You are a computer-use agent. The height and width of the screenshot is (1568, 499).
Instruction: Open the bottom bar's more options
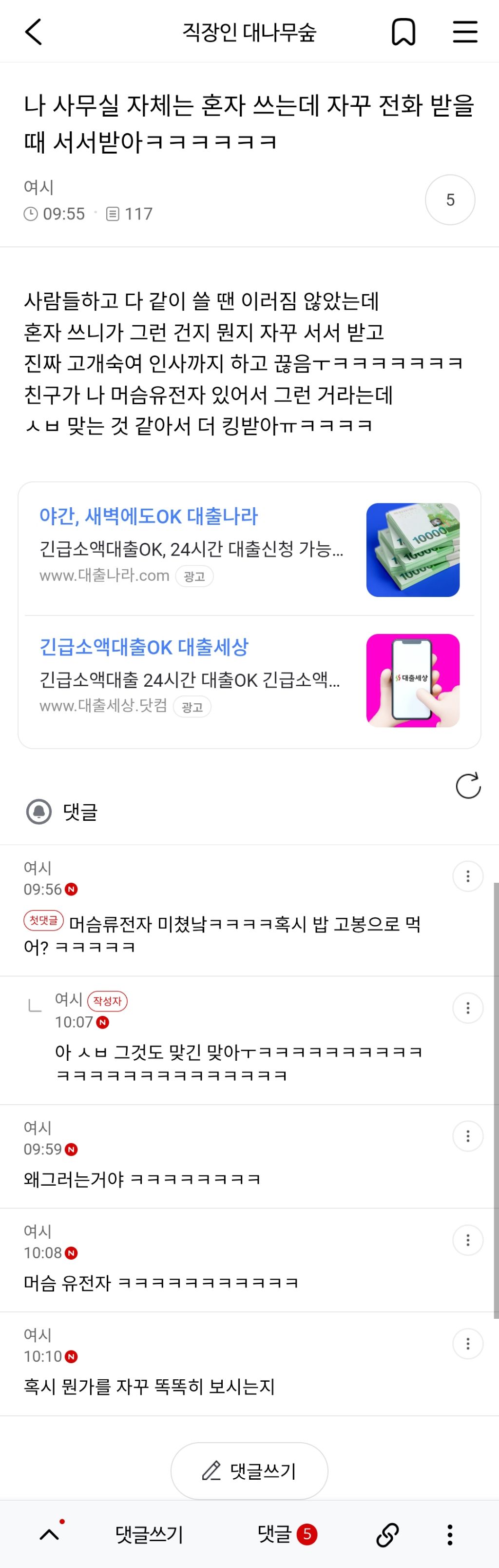(x=450, y=1534)
